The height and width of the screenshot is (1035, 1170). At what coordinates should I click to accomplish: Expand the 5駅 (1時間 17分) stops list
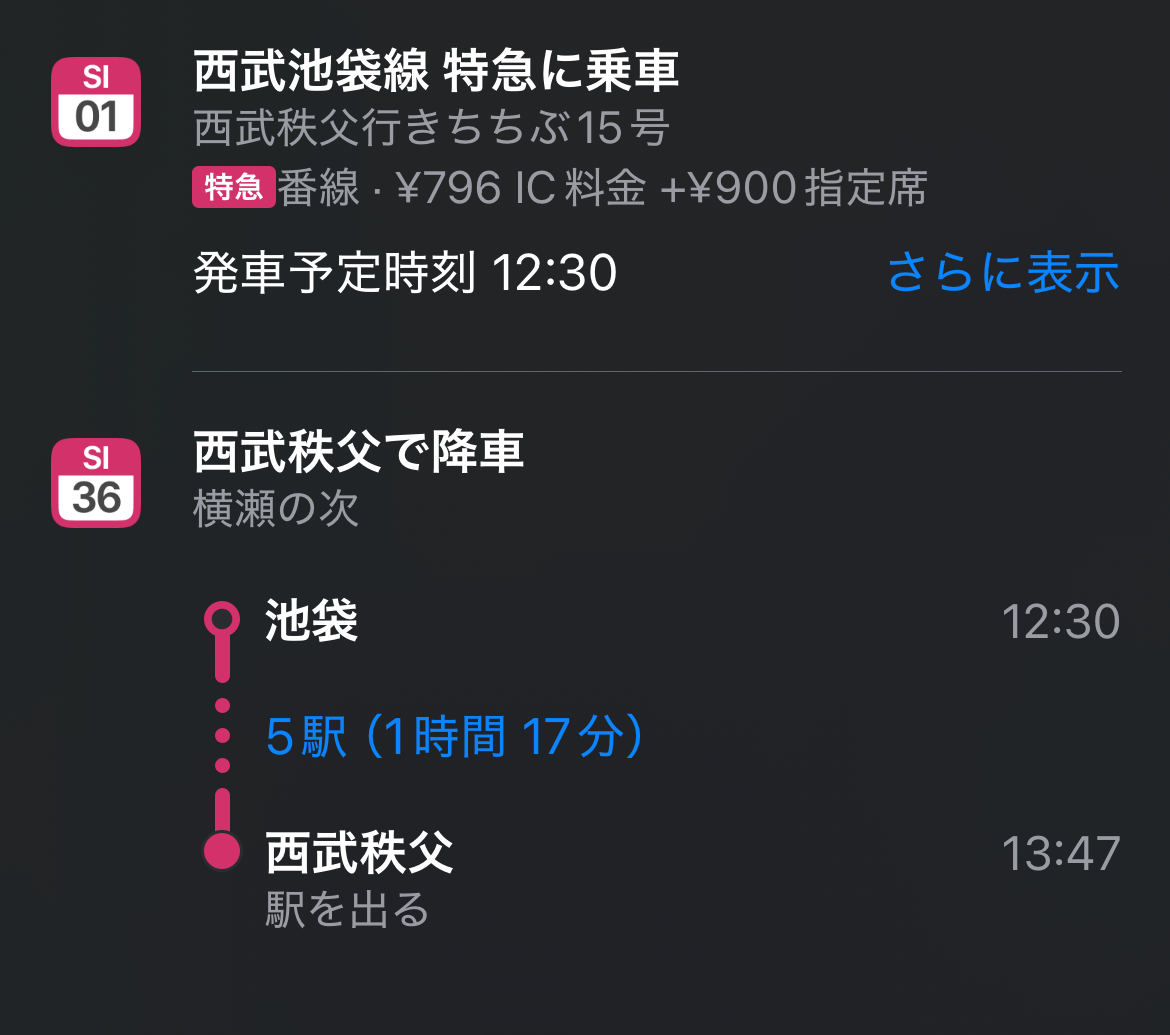455,738
